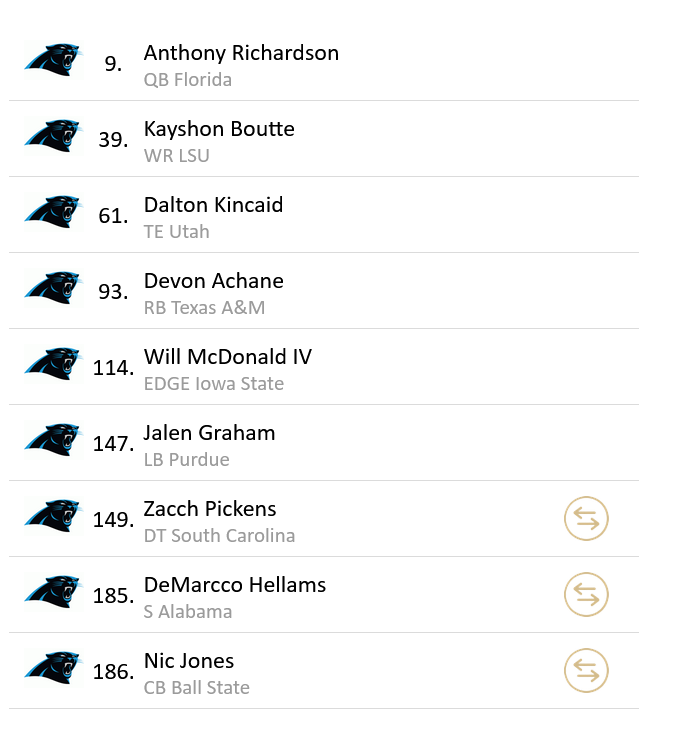
Task: Tap the trade icon for Zacch Pickens
Action: pos(586,519)
